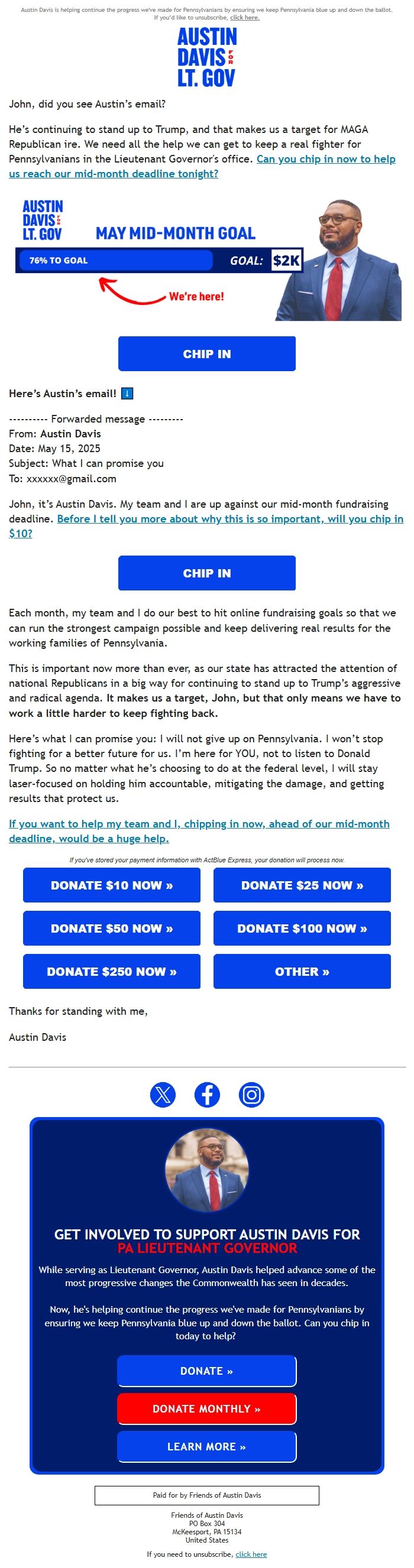Open the Instagram profile icon
Screen dimensions: 414x1568
pos(251,1095)
